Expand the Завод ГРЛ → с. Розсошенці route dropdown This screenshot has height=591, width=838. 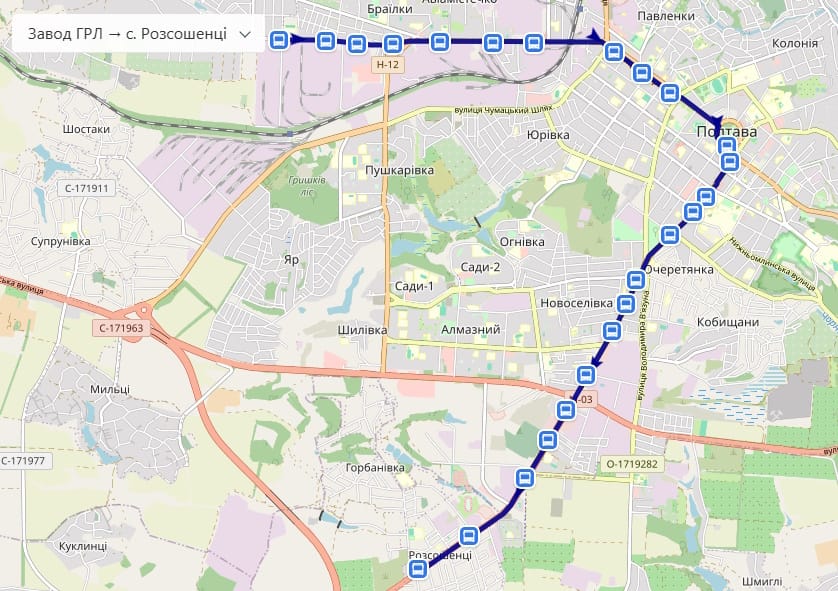tap(245, 34)
